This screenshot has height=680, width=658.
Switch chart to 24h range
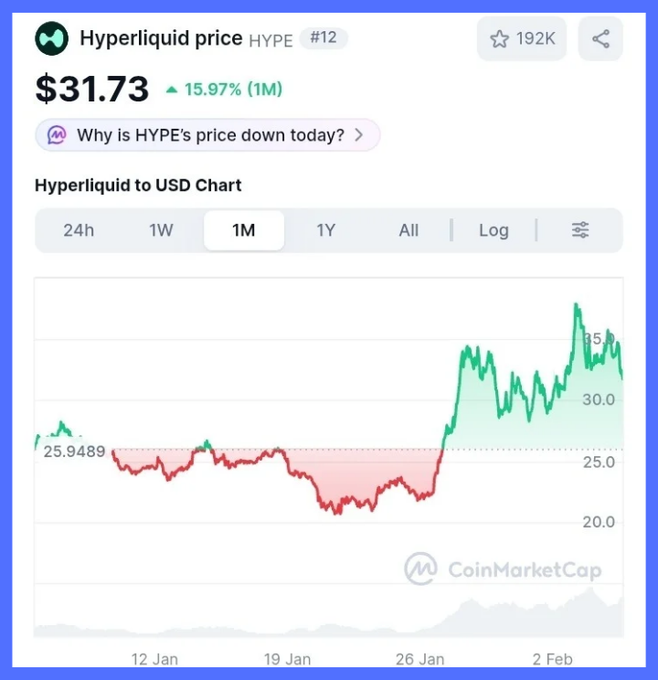tap(78, 230)
